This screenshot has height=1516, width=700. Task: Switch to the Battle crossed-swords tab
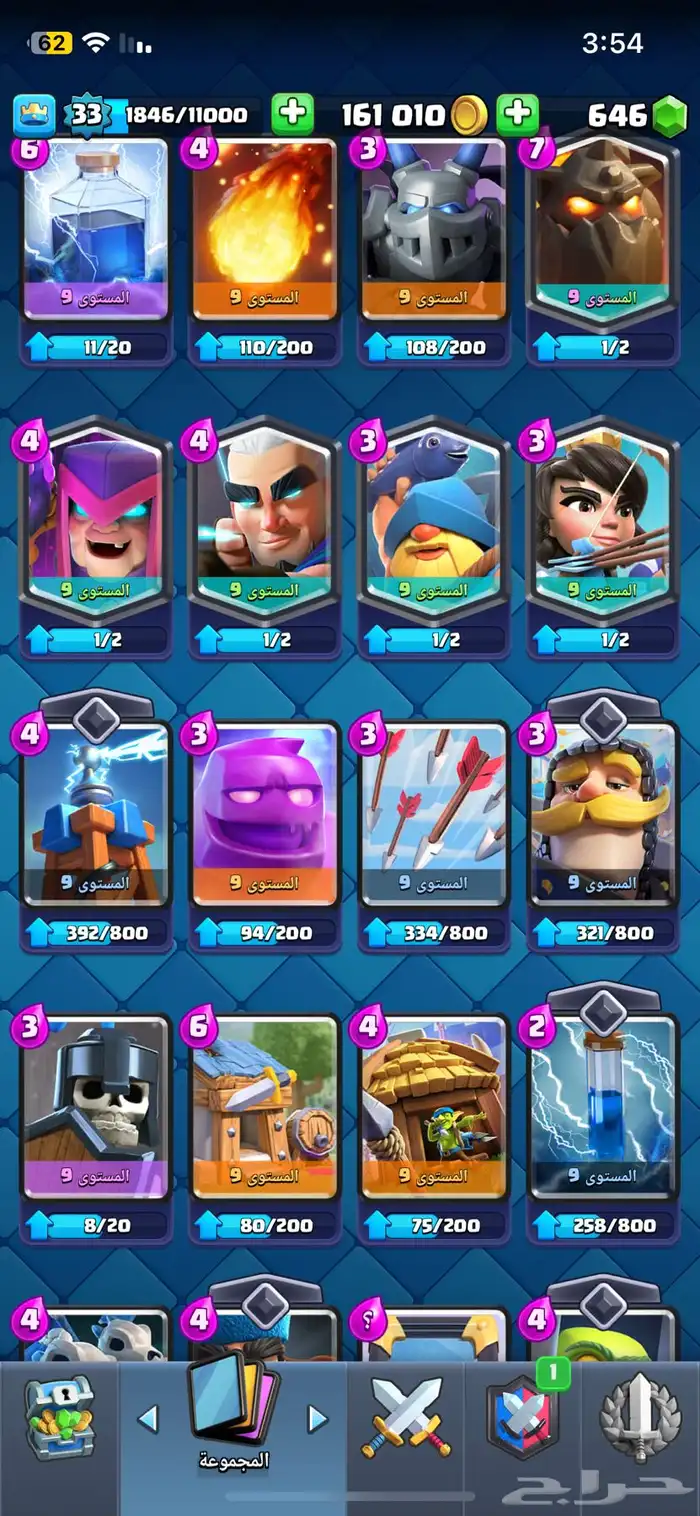click(406, 1418)
